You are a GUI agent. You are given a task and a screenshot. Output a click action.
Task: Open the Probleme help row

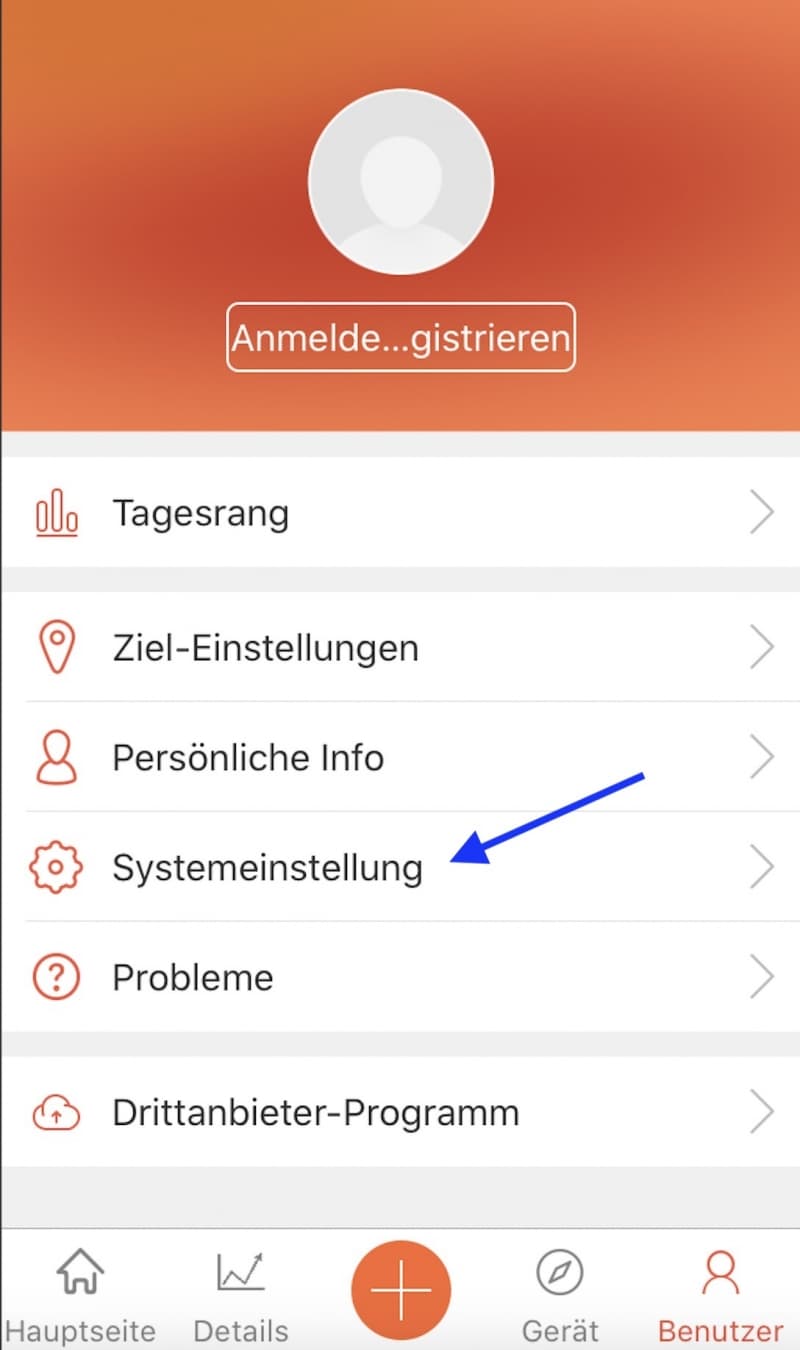(400, 977)
